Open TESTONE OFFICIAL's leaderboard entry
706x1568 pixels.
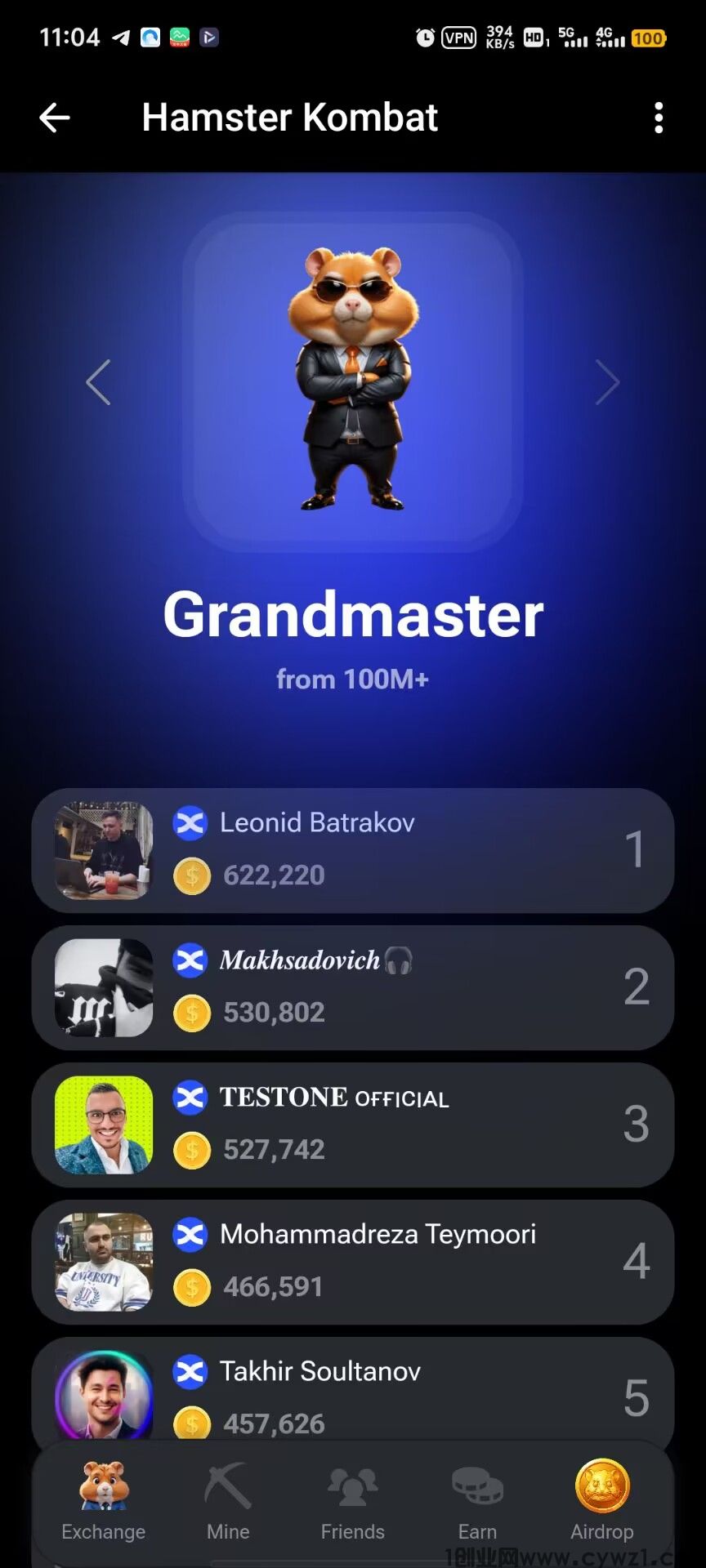point(352,1125)
